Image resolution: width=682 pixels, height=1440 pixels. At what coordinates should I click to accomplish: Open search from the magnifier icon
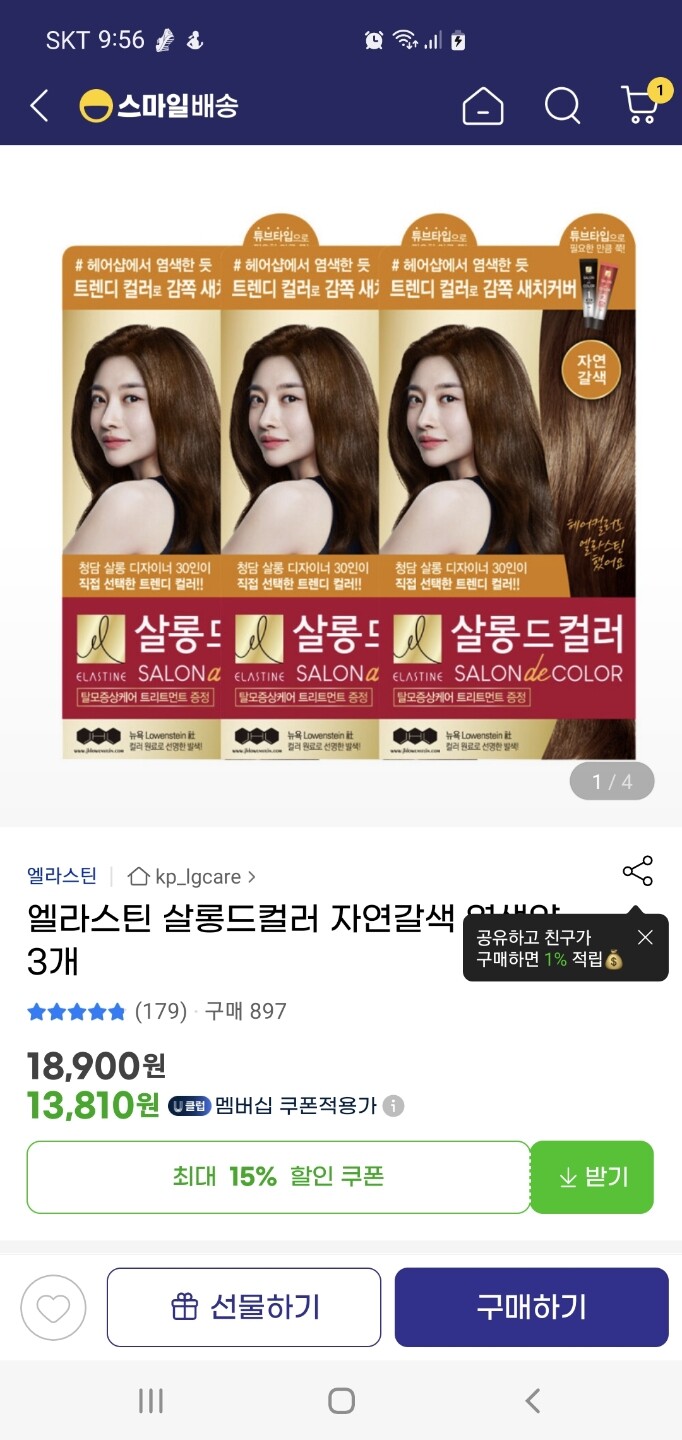(562, 105)
